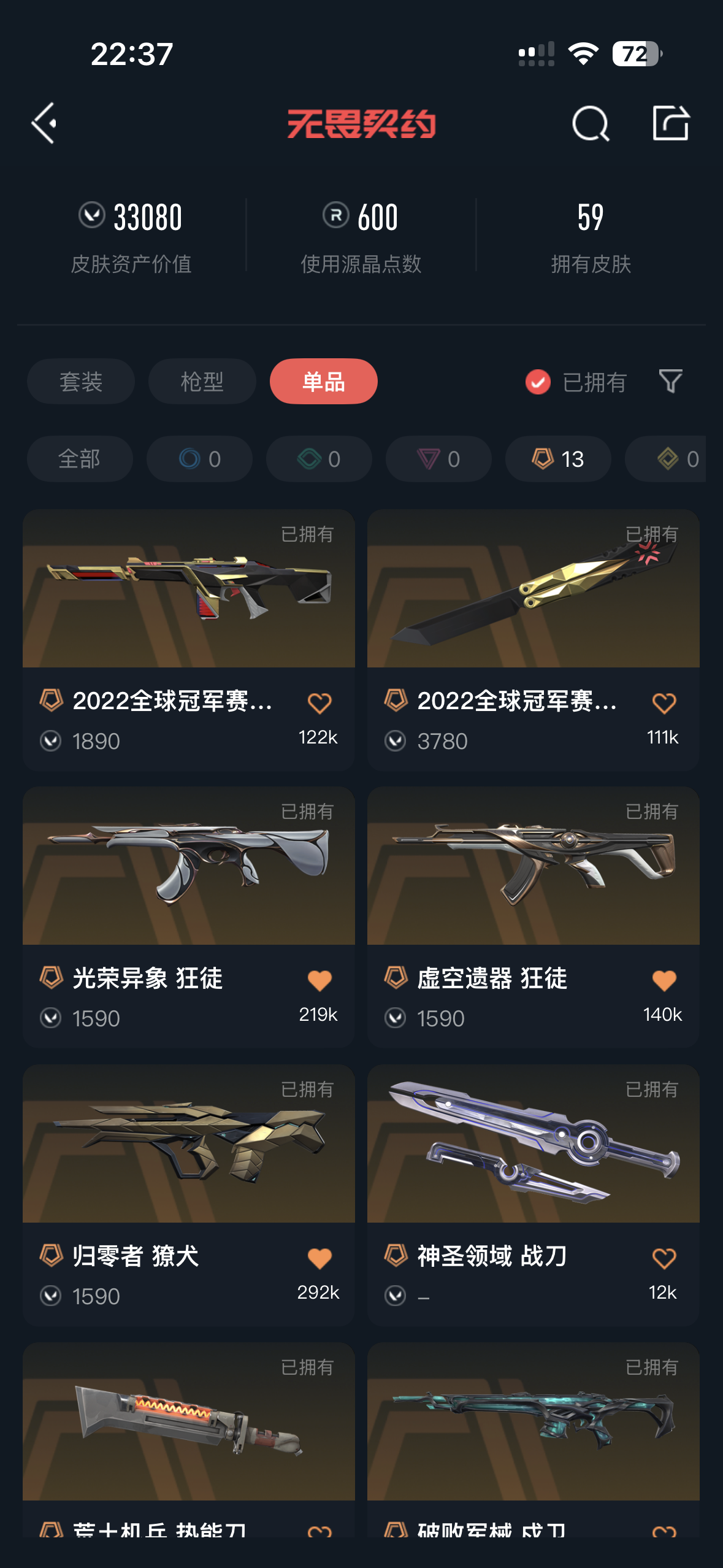Like the 2022全球冠军赛 skin priced 1890
Image resolution: width=723 pixels, height=1568 pixels.
click(319, 704)
